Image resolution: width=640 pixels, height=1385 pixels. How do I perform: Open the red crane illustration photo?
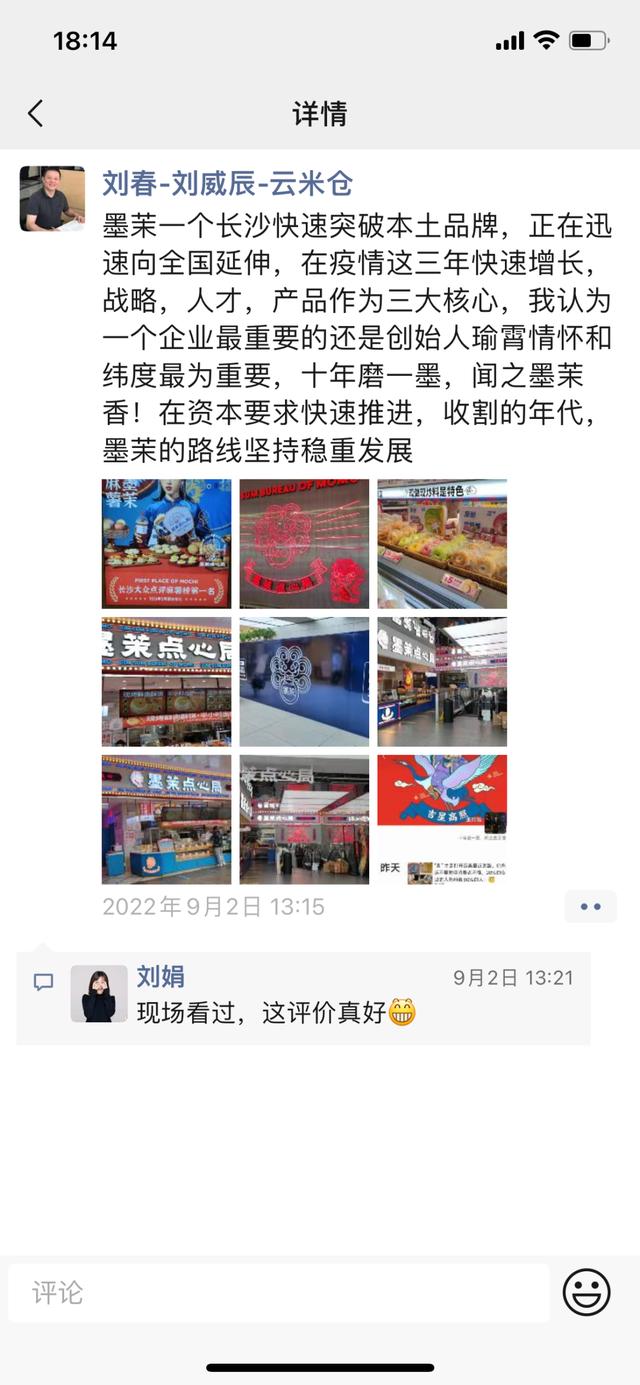[x=442, y=819]
